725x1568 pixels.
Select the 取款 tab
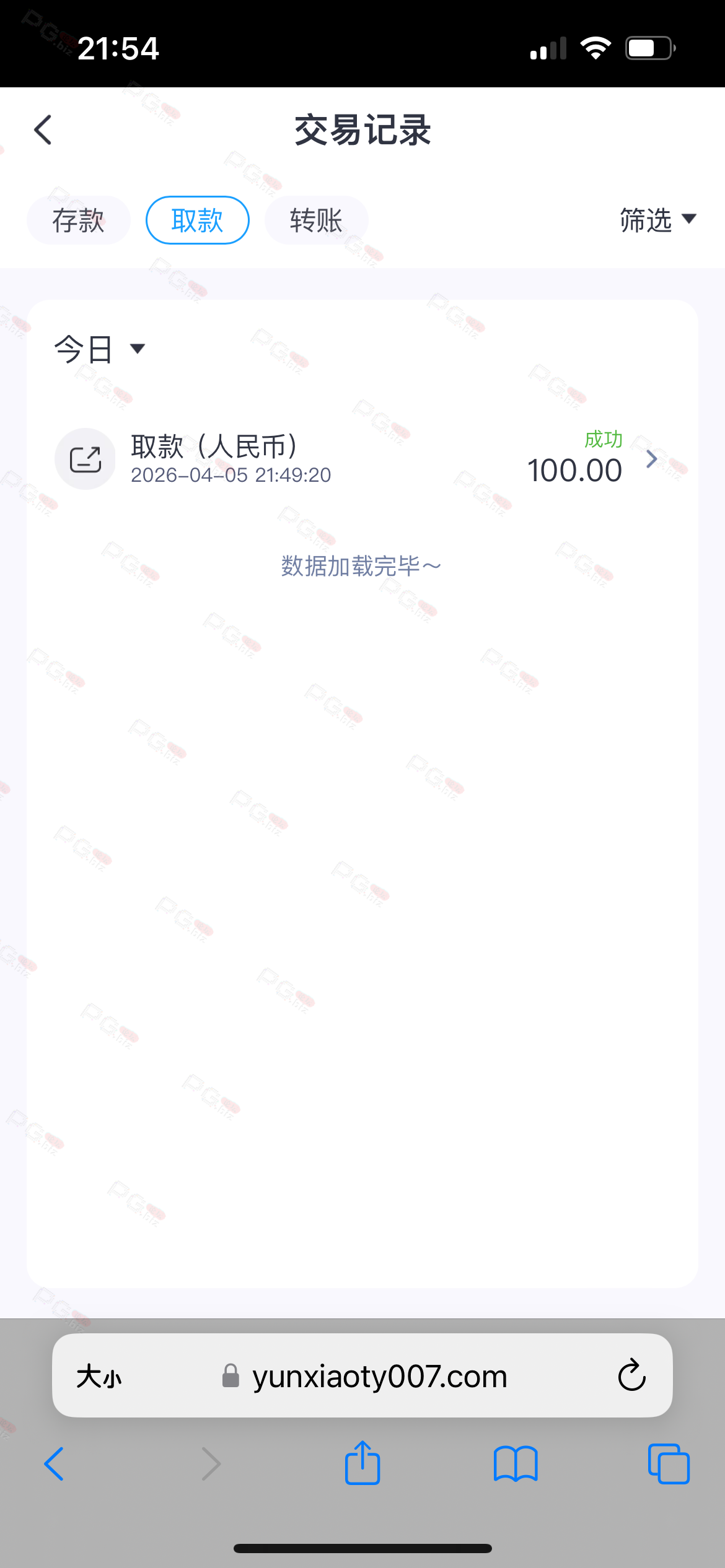tap(197, 220)
